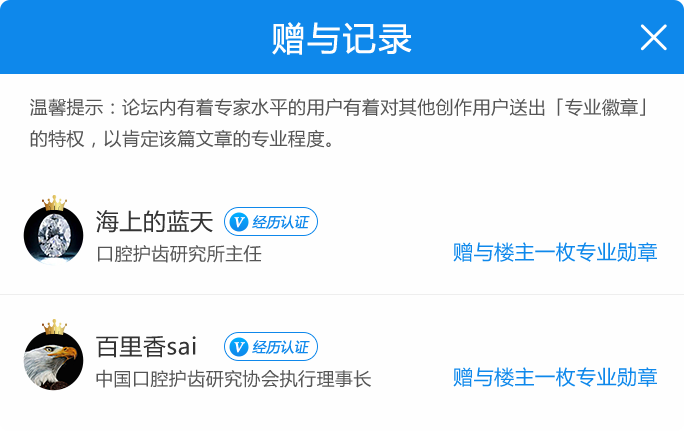Tap 百里香sai's 经历认证 badge
Screen dimensions: 684x431
(271, 347)
